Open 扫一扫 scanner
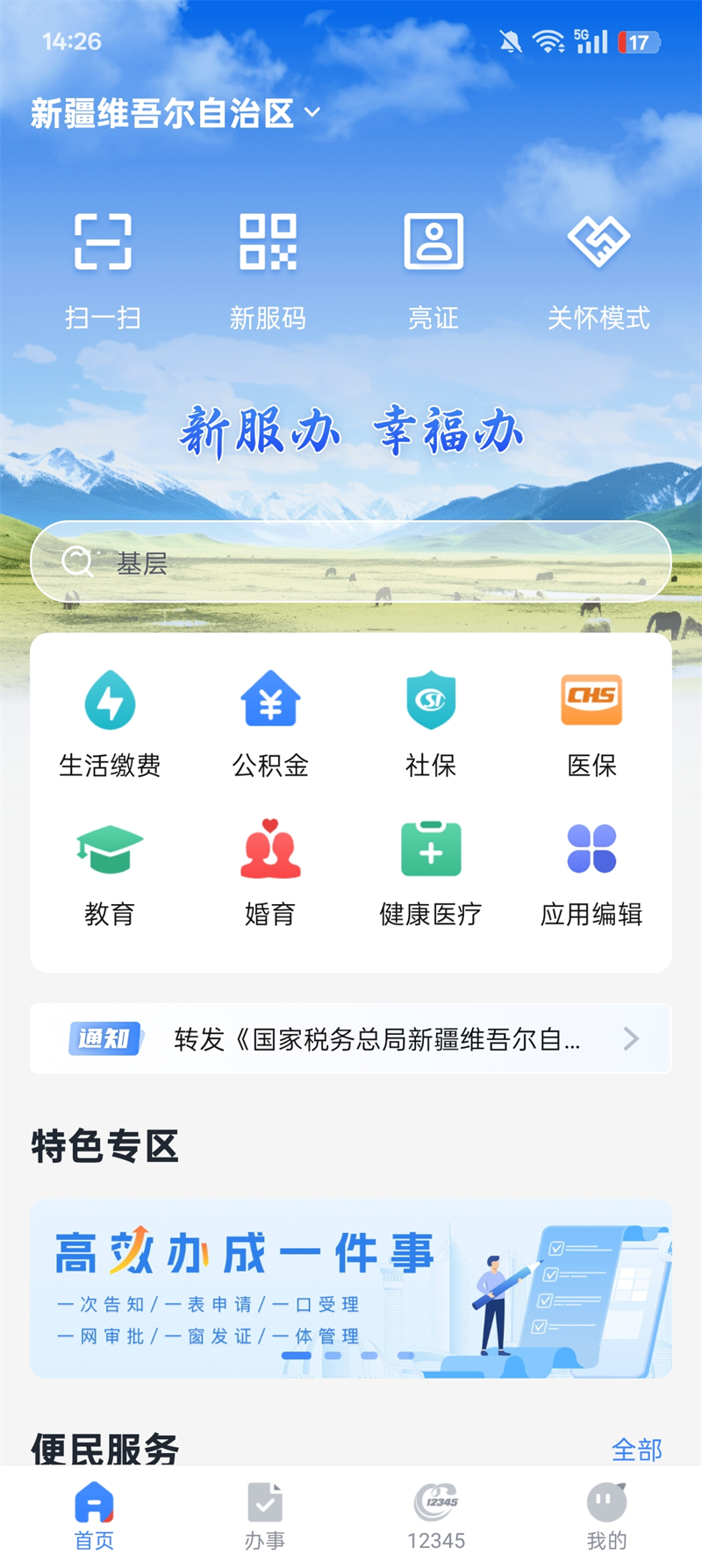702x1568 pixels. coord(103,267)
